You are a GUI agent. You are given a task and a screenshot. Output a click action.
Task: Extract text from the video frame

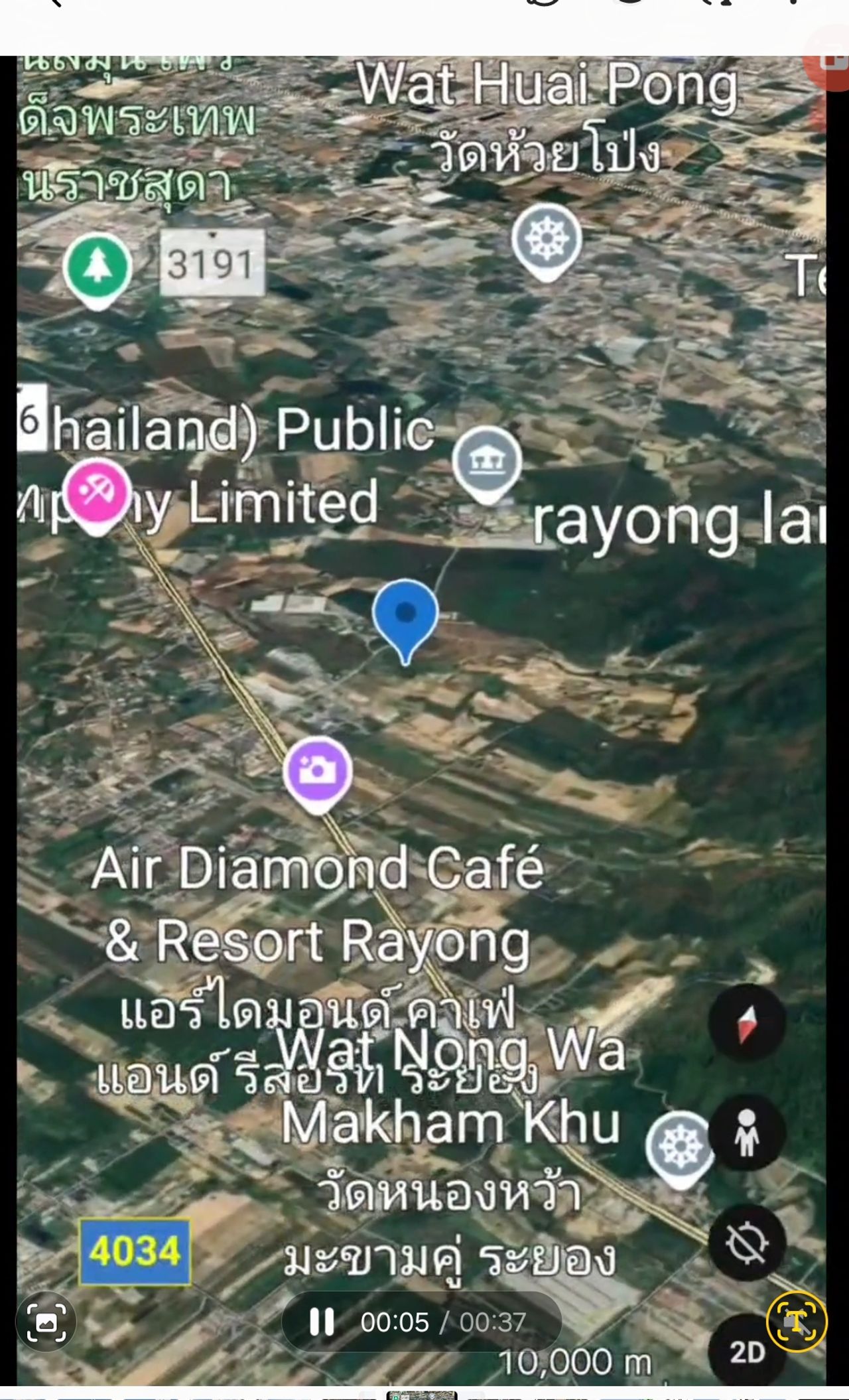coord(797,1320)
